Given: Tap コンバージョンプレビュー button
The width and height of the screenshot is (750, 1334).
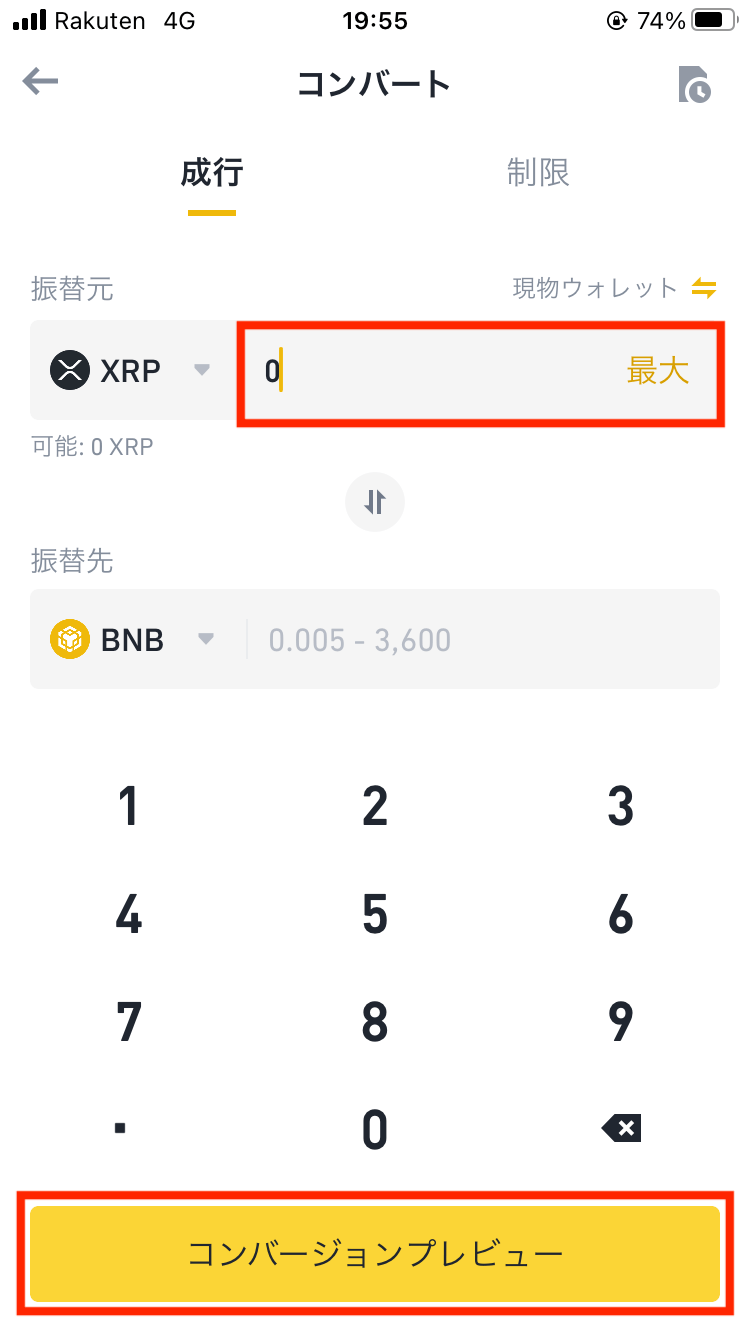Looking at the screenshot, I should [375, 1254].
